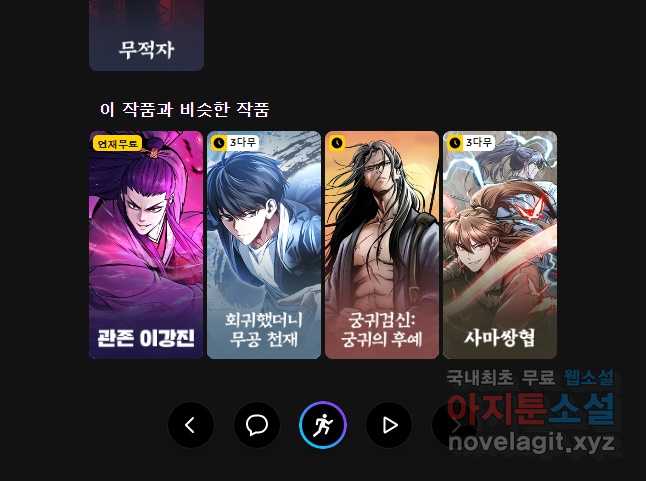Screen dimensions: 646x481
Task: Tap the running figure icon
Action: coord(323,426)
